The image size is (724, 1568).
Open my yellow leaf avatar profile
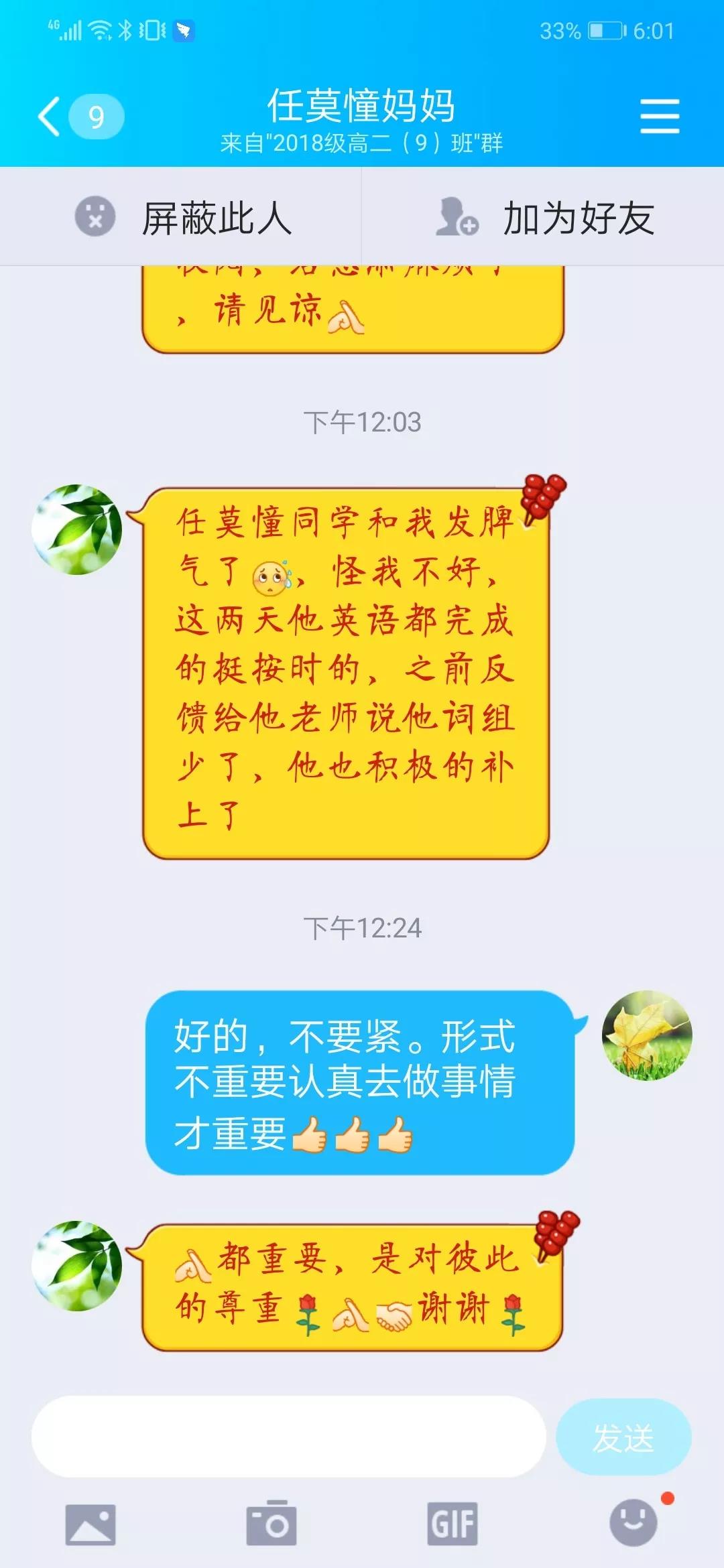pyautogui.click(x=647, y=1035)
